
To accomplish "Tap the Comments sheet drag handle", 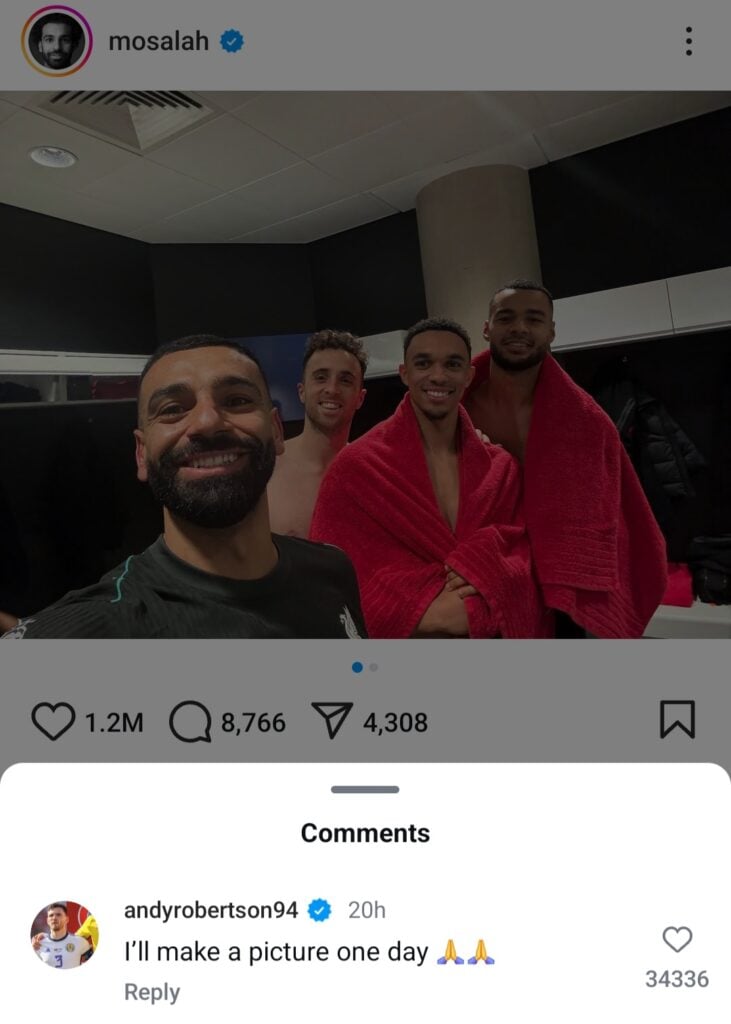I will pyautogui.click(x=365, y=789).
